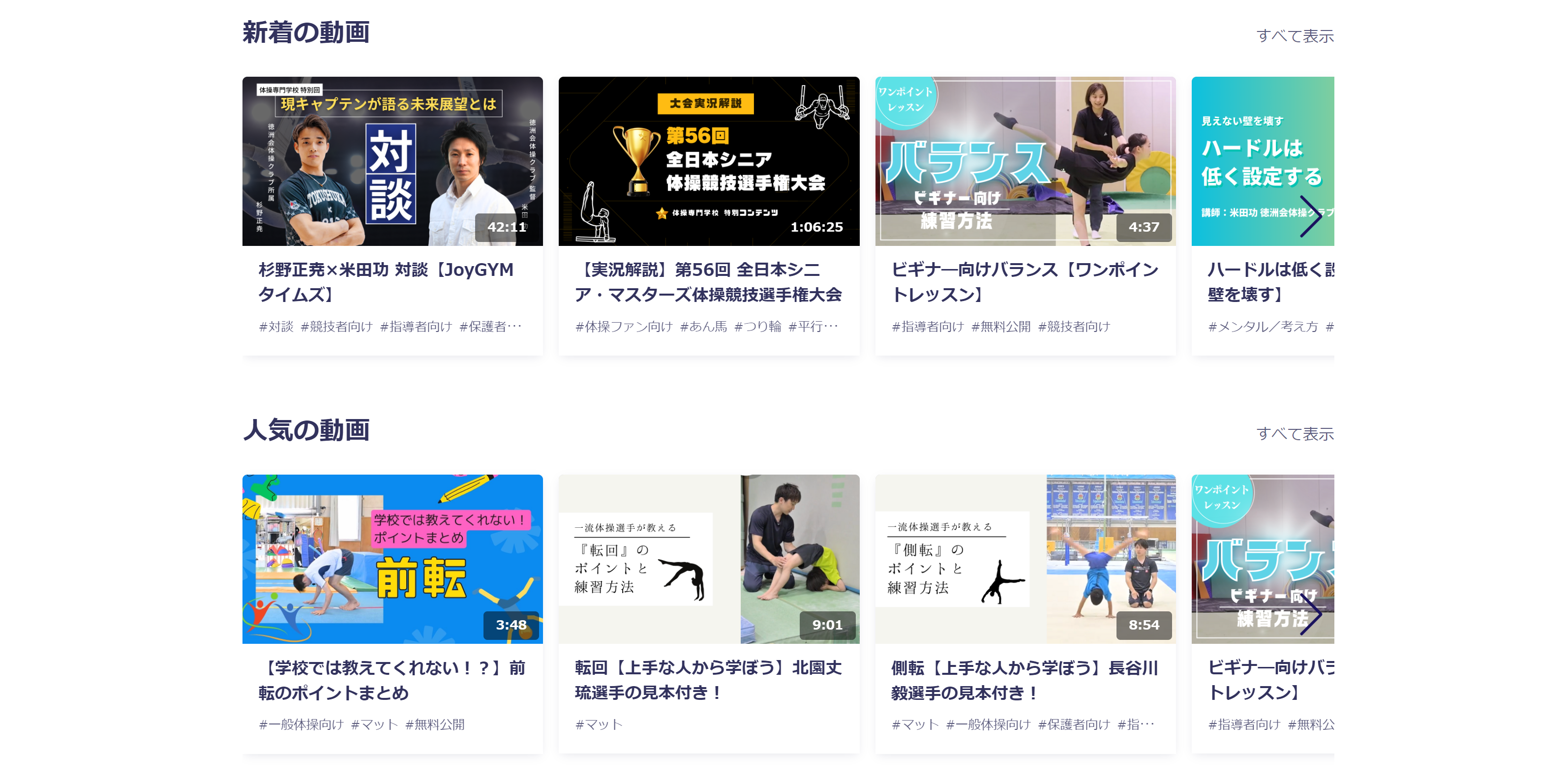Select the #メンタル／考え方 tag

[x=1263, y=327]
